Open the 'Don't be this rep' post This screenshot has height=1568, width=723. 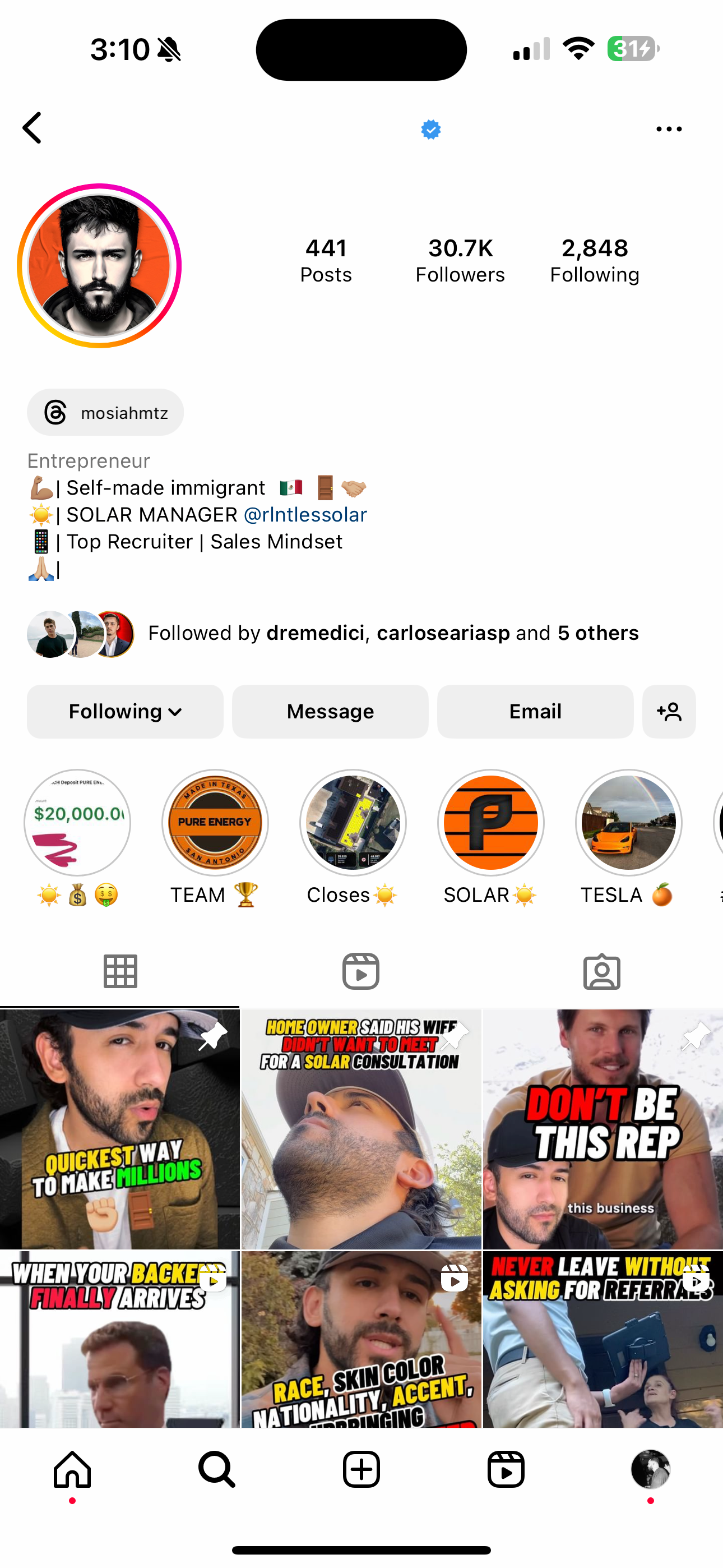602,1129
